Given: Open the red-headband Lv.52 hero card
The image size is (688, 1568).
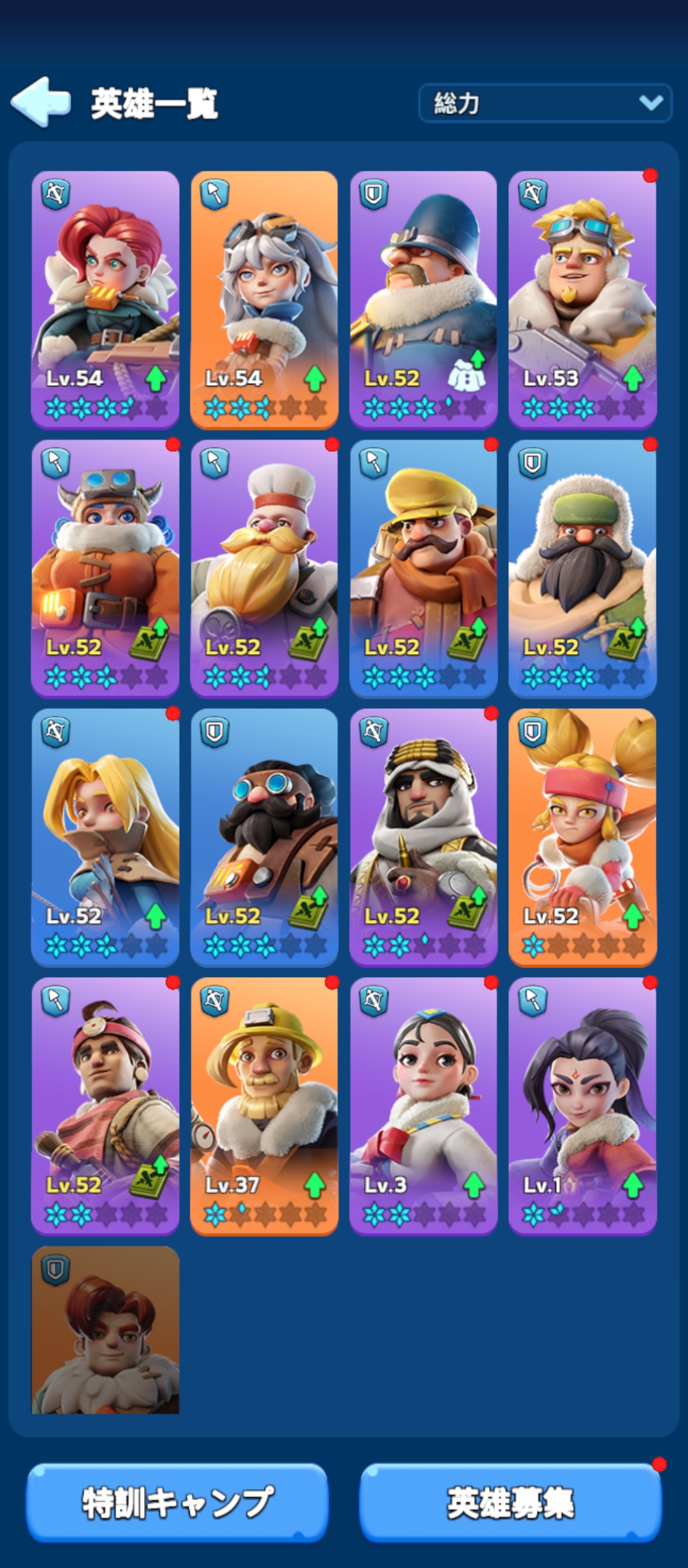Looking at the screenshot, I should coord(105,1105).
